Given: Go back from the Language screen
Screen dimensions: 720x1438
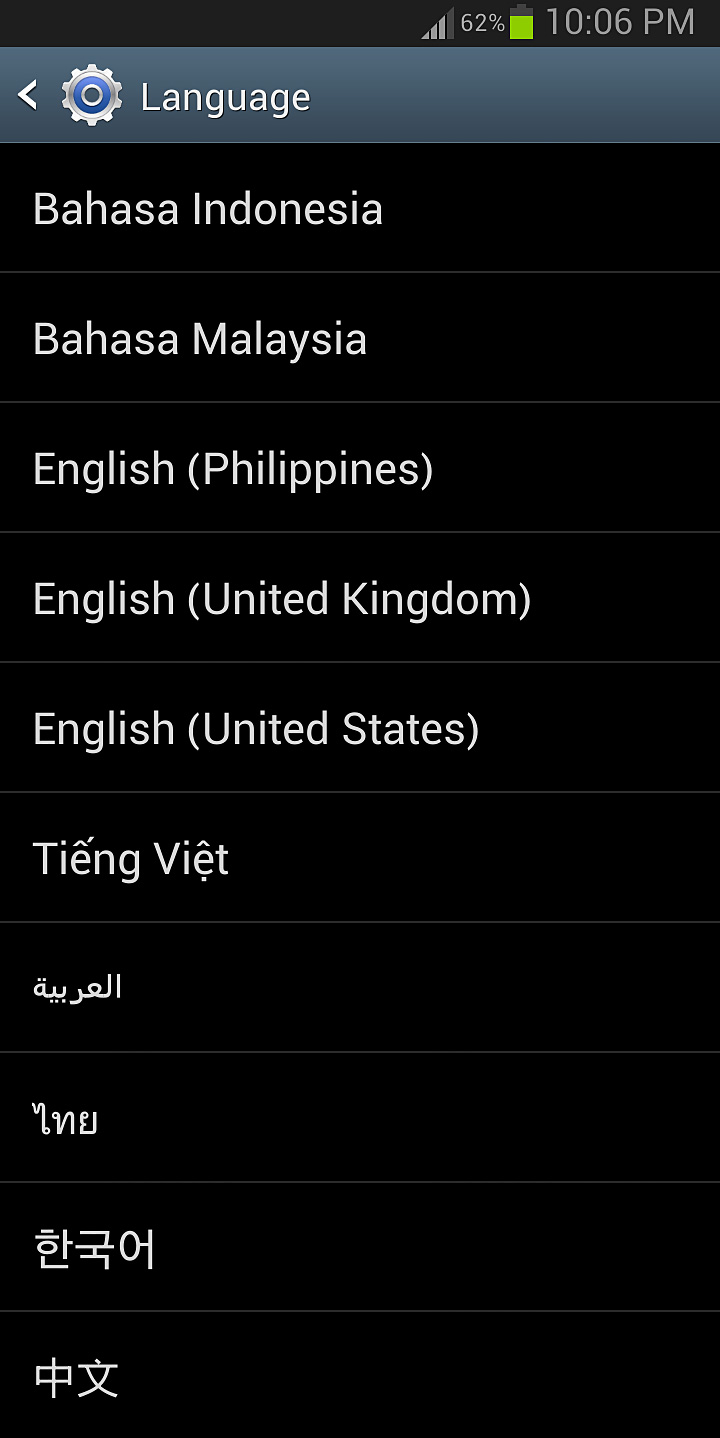Looking at the screenshot, I should pyautogui.click(x=28, y=96).
